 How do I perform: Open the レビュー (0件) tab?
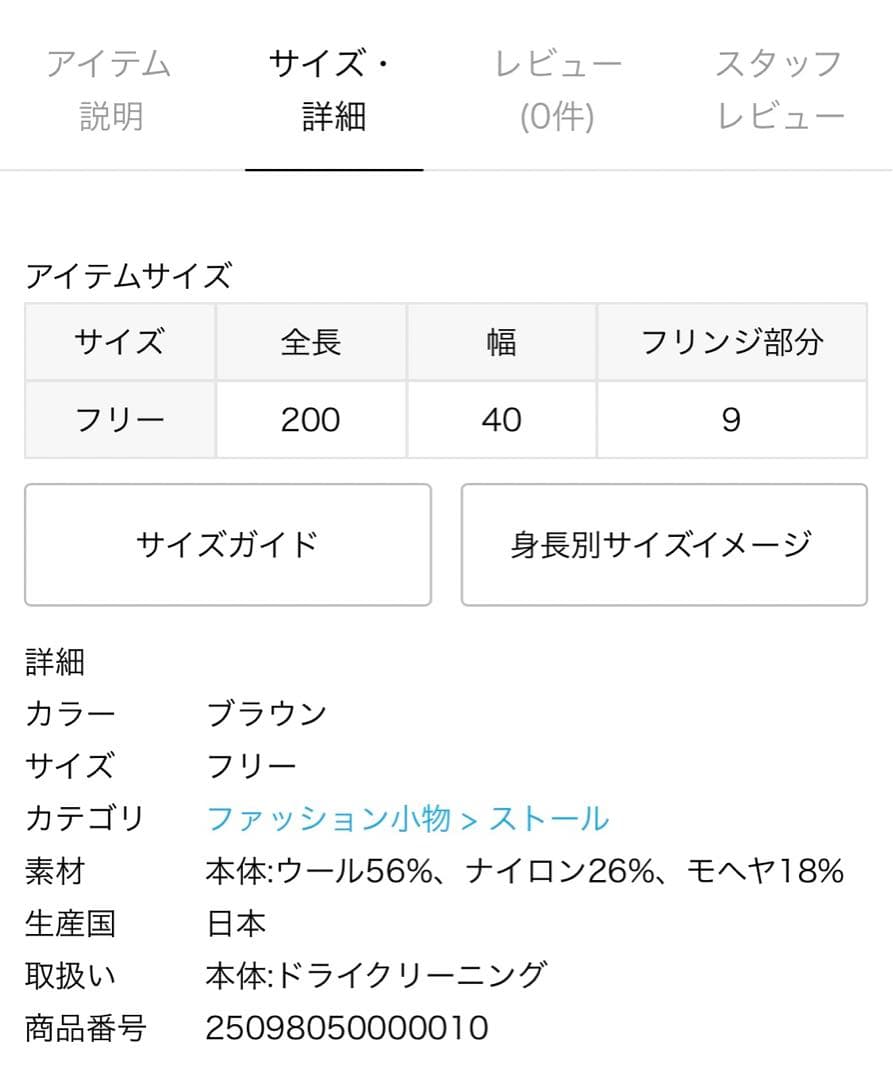[558, 90]
